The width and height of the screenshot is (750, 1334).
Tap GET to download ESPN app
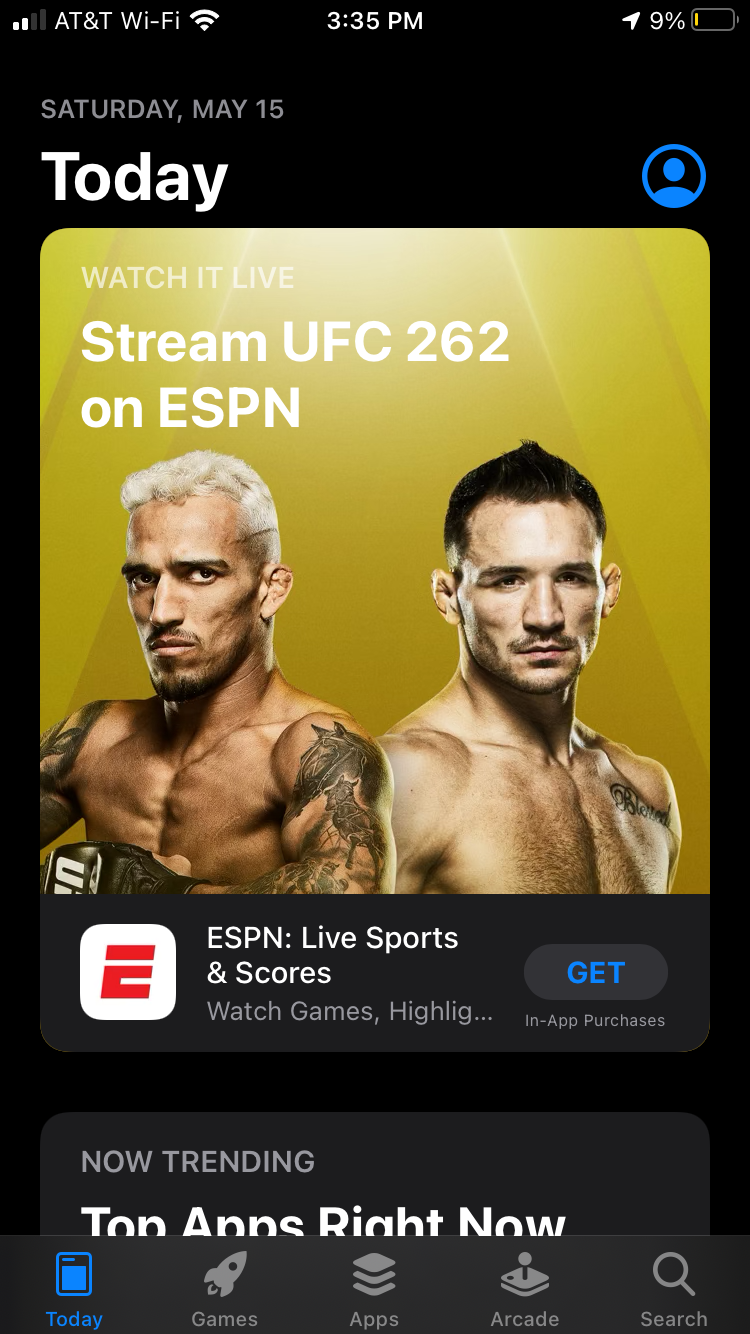(595, 972)
